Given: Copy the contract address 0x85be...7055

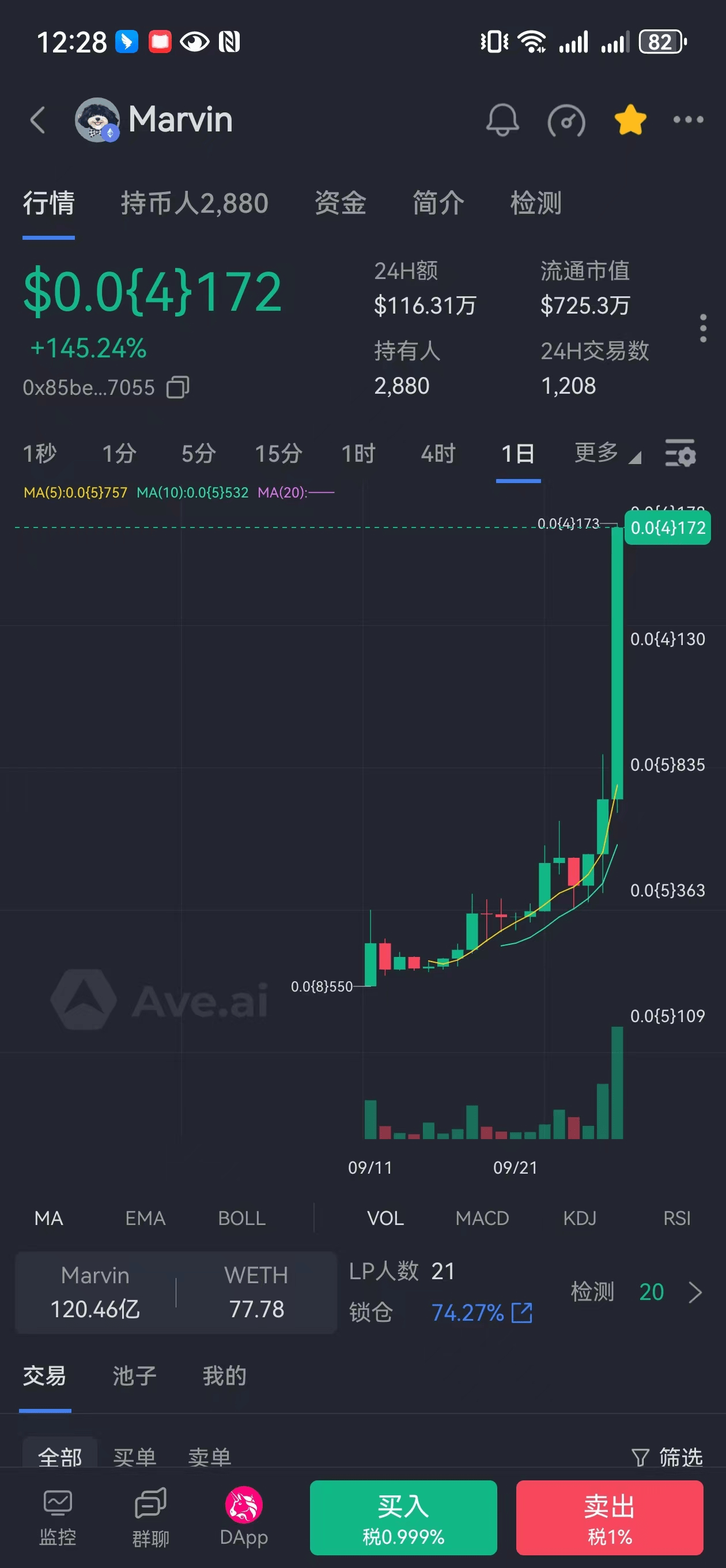Looking at the screenshot, I should point(178,387).
